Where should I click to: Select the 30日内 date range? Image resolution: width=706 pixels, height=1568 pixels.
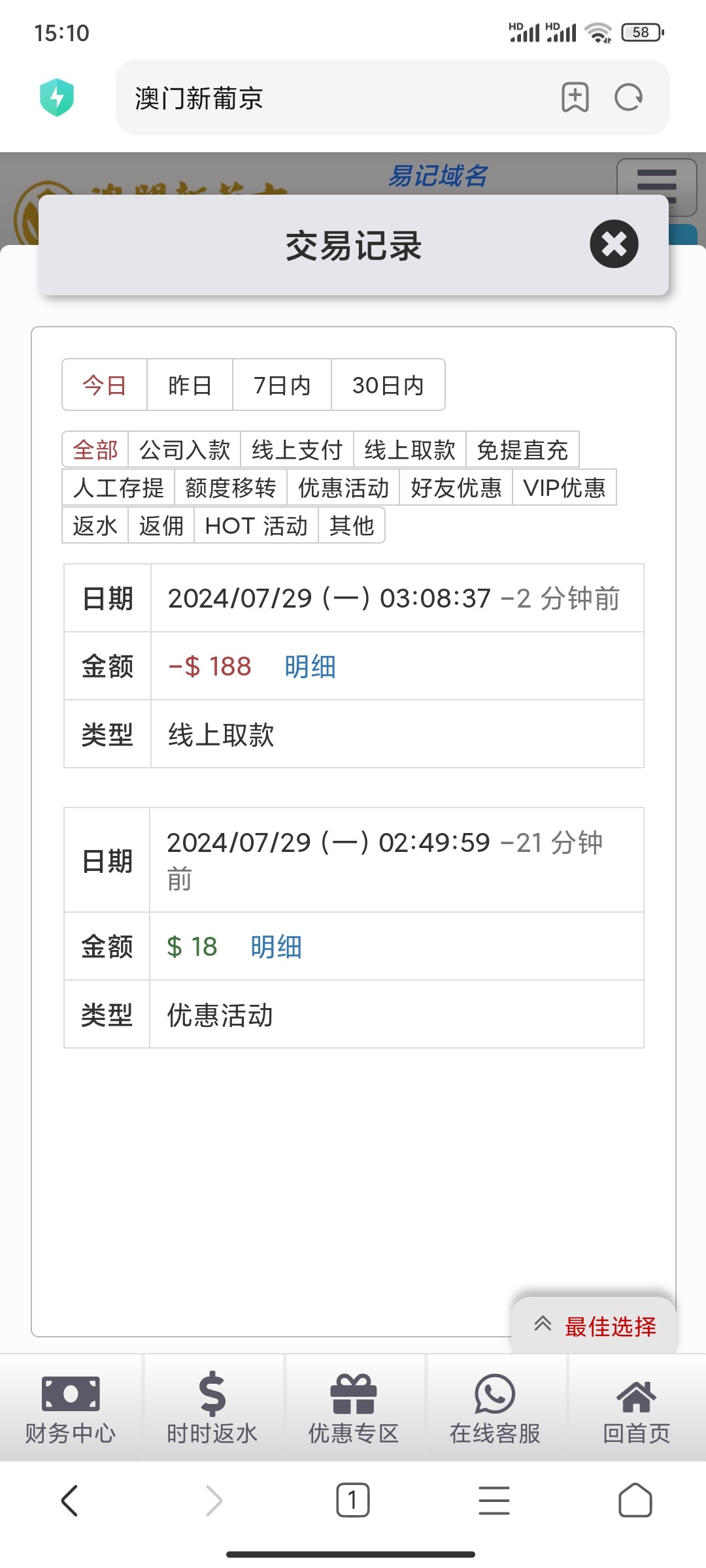[x=388, y=385]
